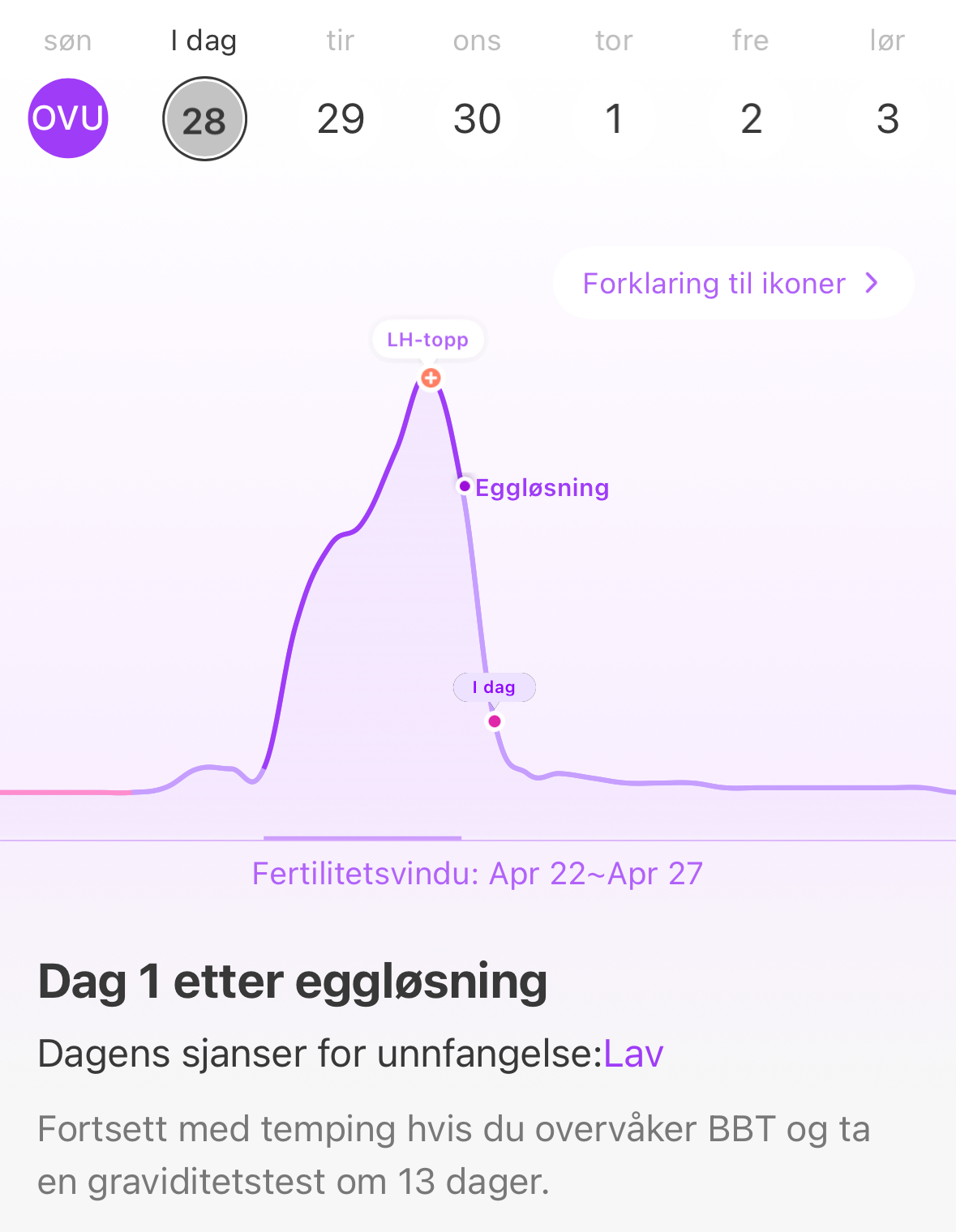Select Saturday the 3rd
The width and height of the screenshot is (956, 1232).
point(887,119)
